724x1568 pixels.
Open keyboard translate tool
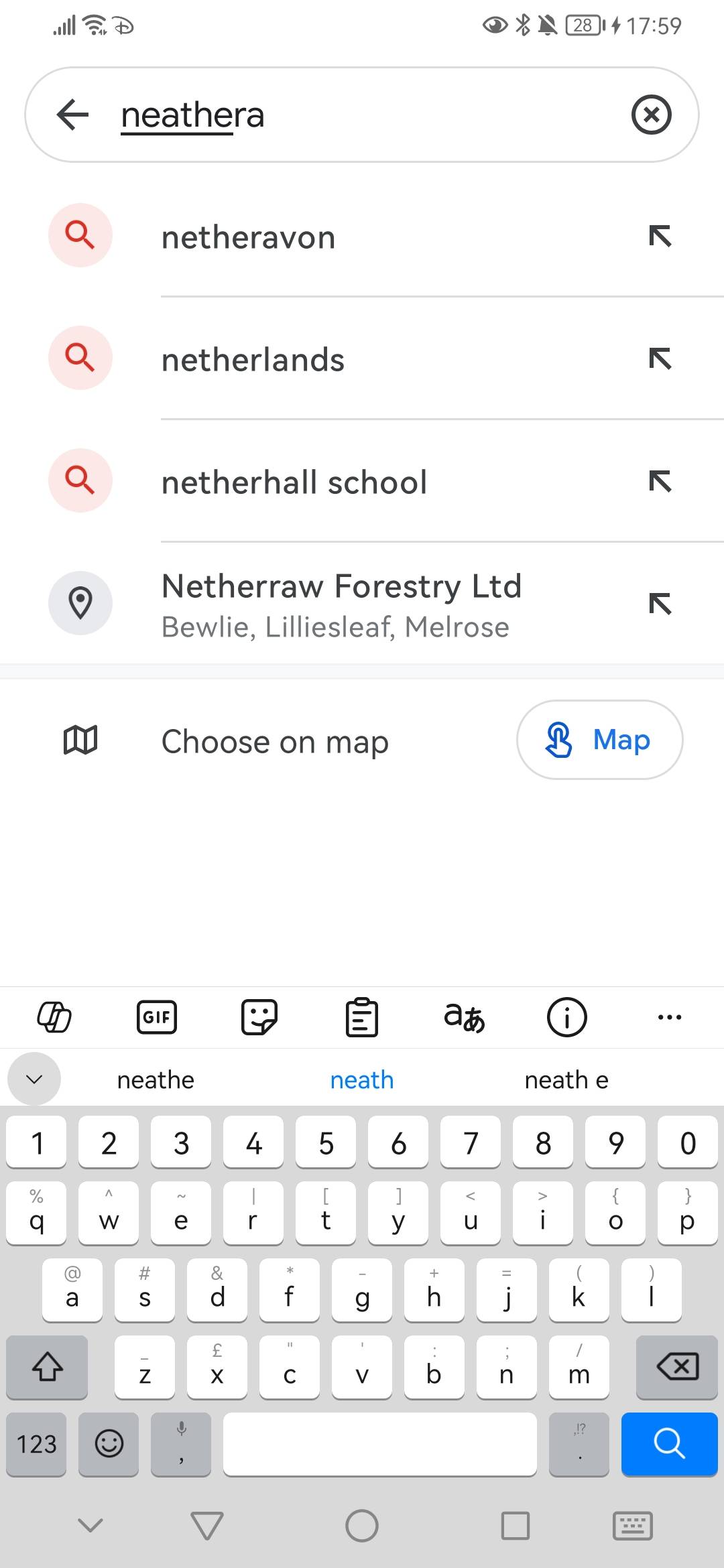click(464, 1017)
